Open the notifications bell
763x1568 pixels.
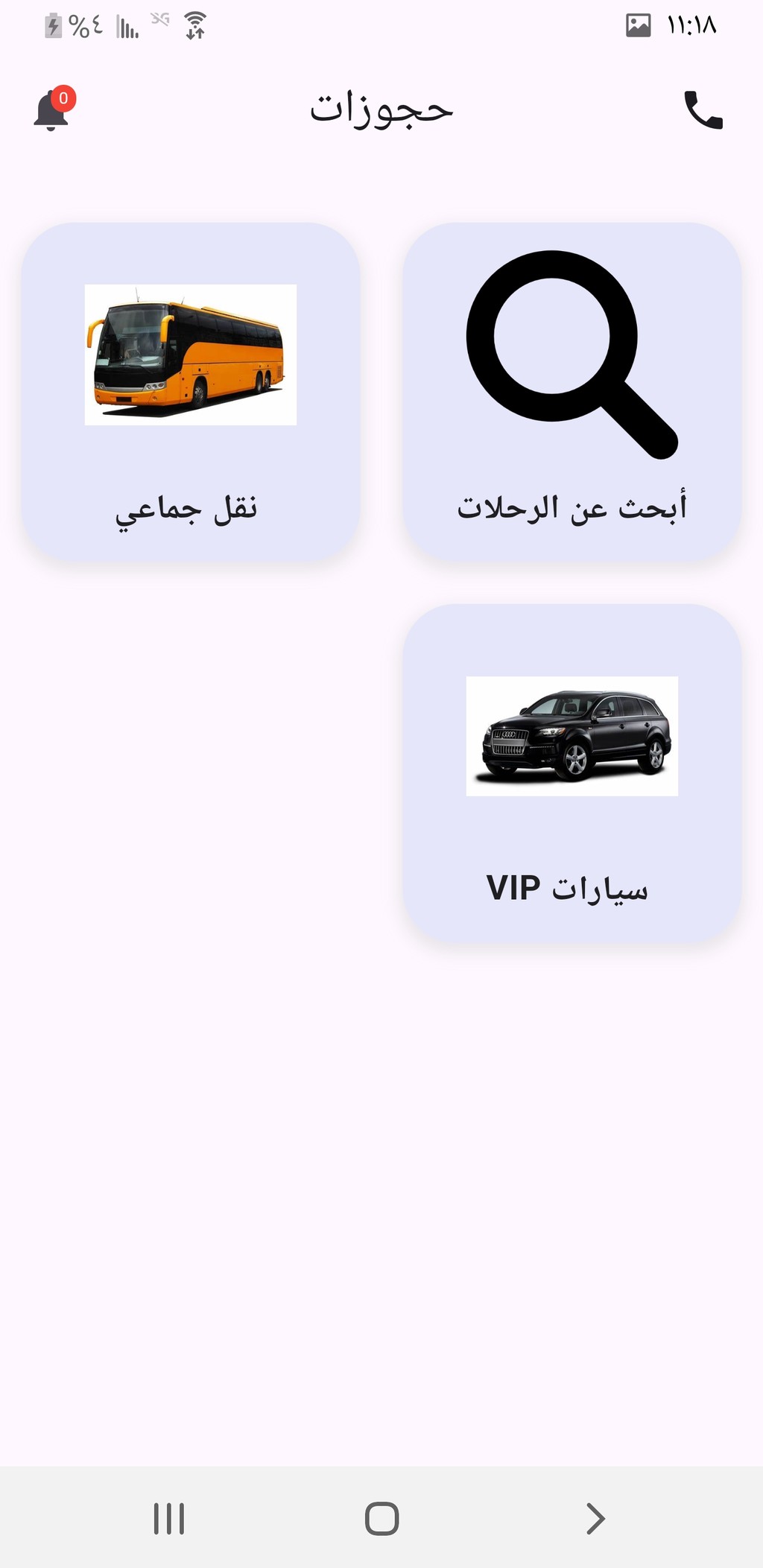(x=53, y=109)
